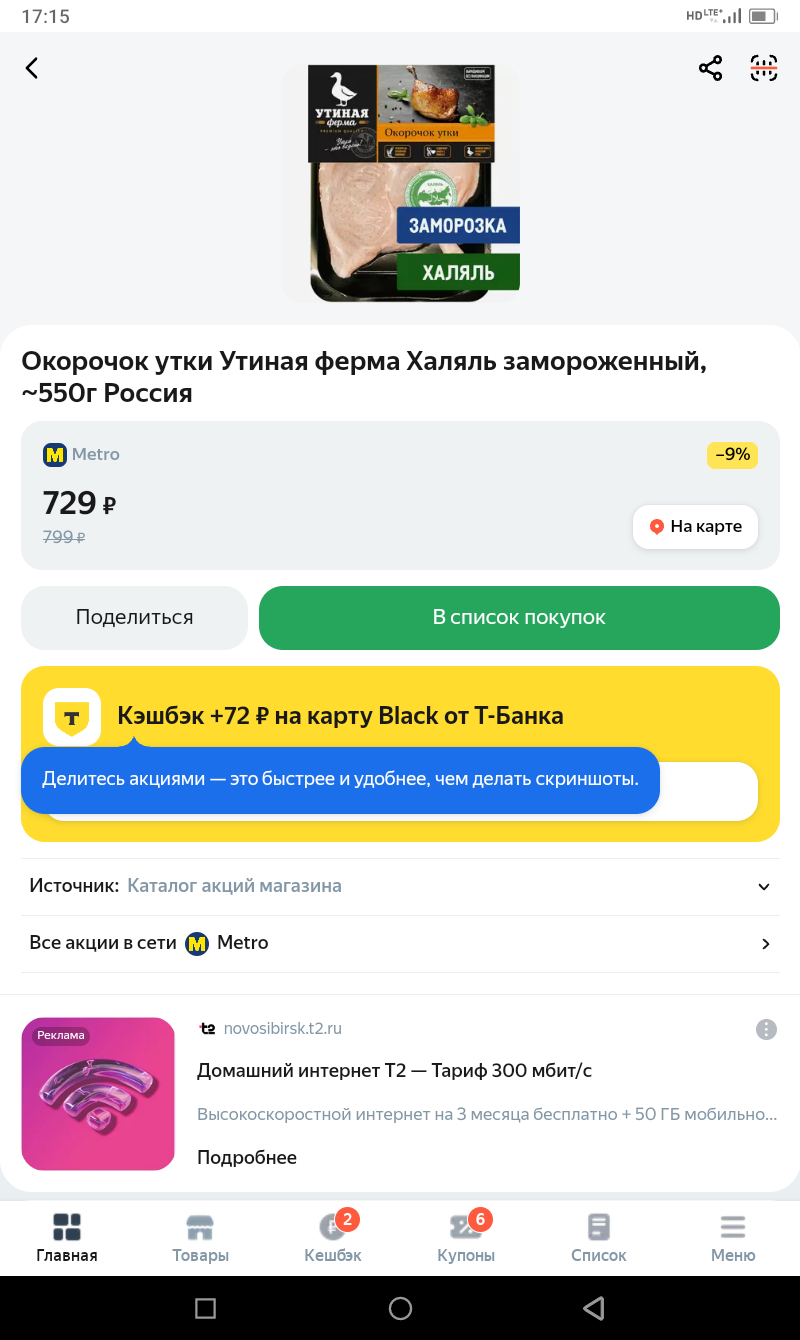Tap the share icon in the top bar
The height and width of the screenshot is (1340, 800).
pos(710,68)
